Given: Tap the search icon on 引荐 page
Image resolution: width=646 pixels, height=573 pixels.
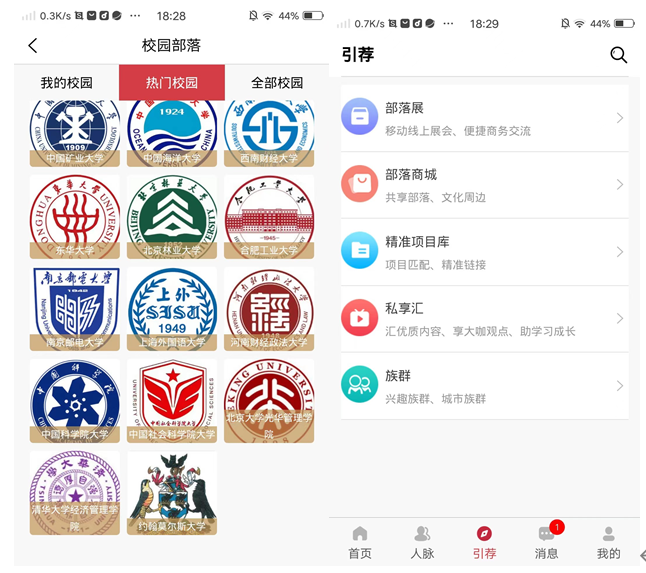Looking at the screenshot, I should 618,55.
